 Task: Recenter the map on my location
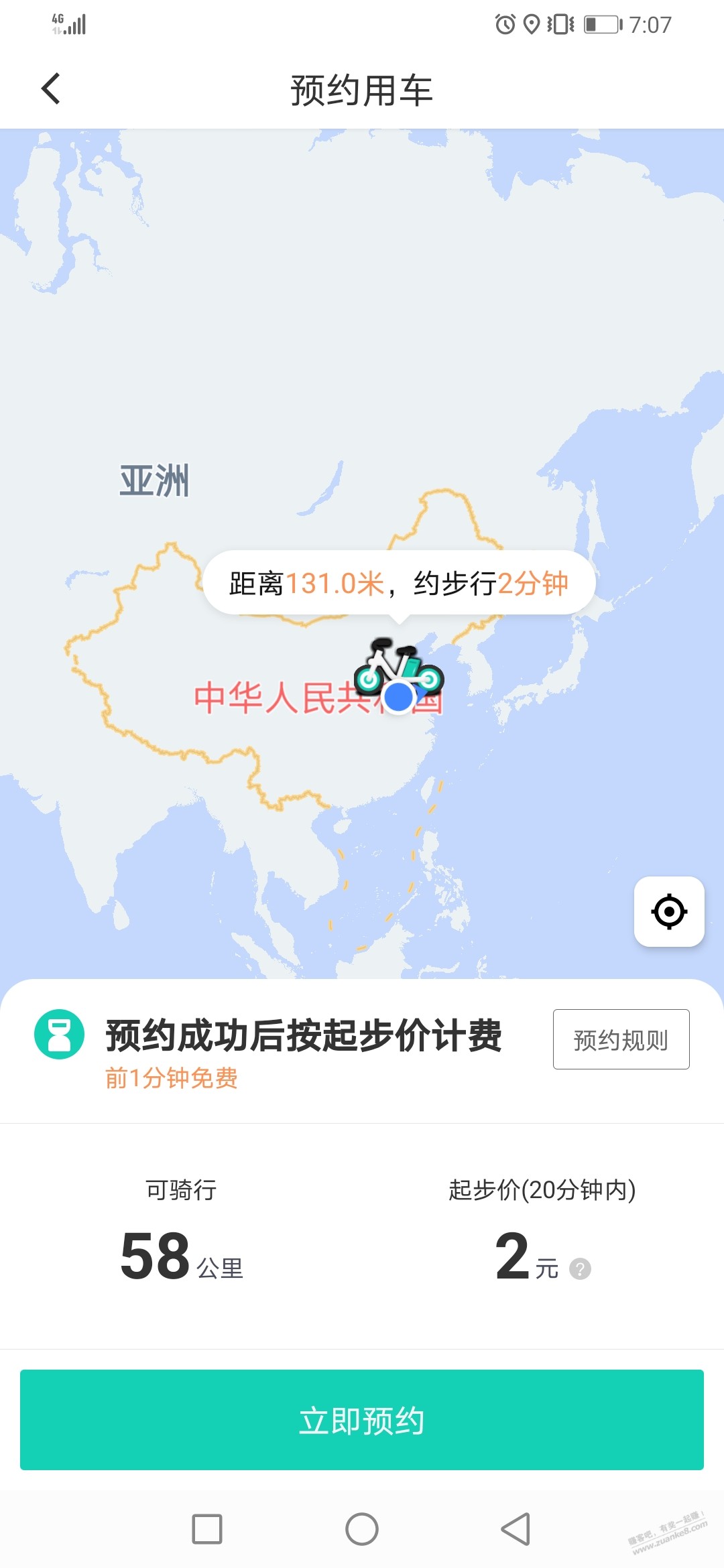pos(669,911)
